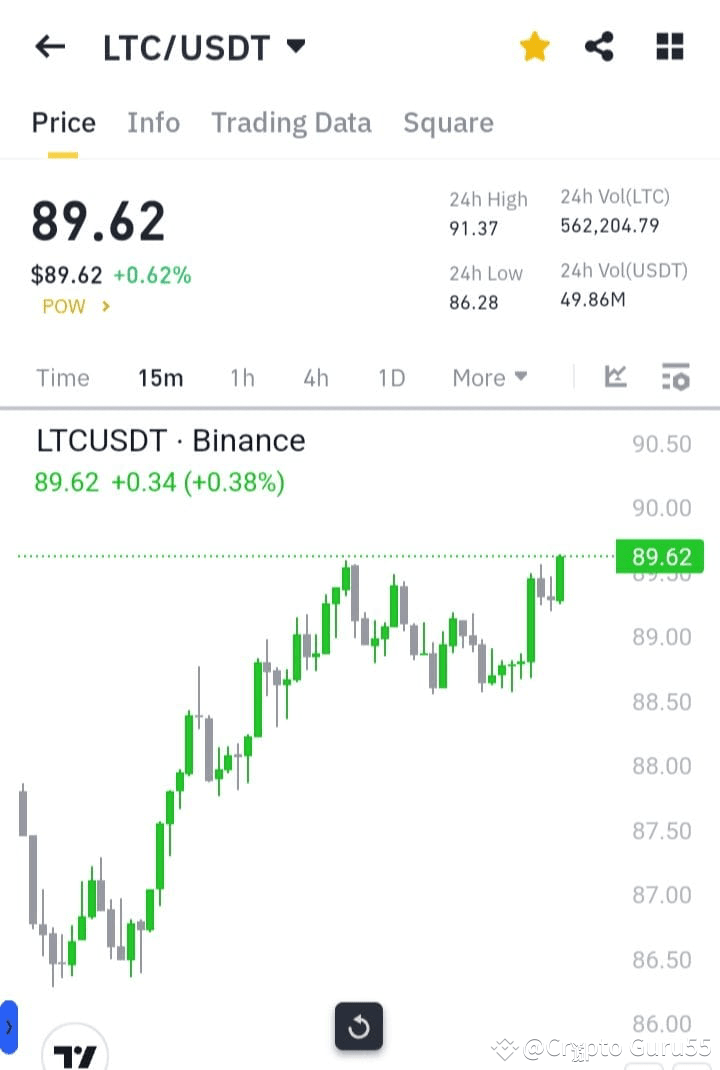The height and width of the screenshot is (1070, 720).
Task: Select the 15m interval
Action: click(x=160, y=378)
